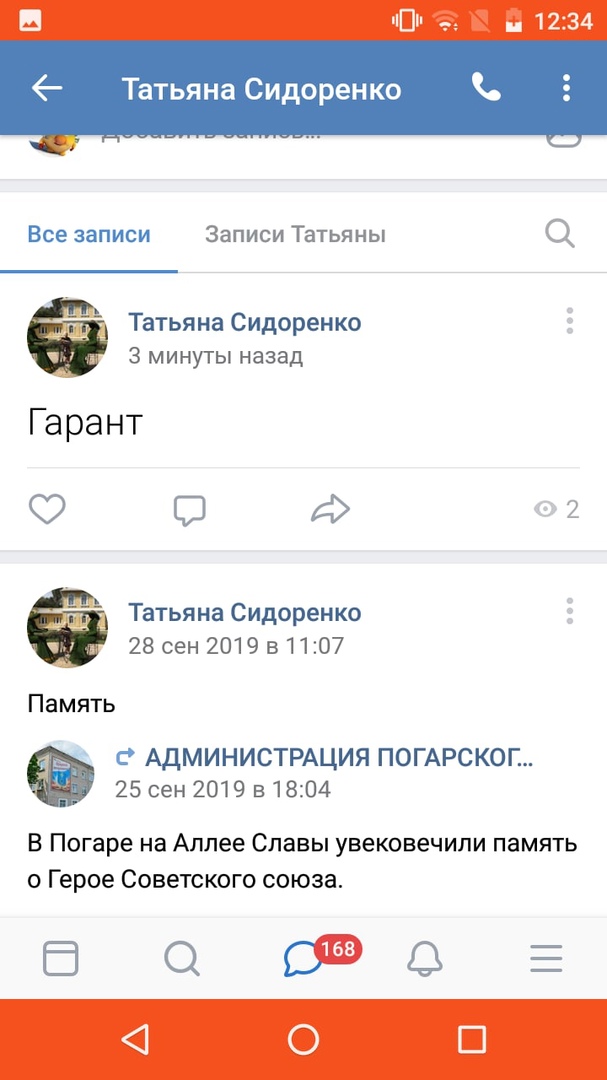Switch to the Все записи tab
Screen dimensions: 607x1080
point(89,235)
